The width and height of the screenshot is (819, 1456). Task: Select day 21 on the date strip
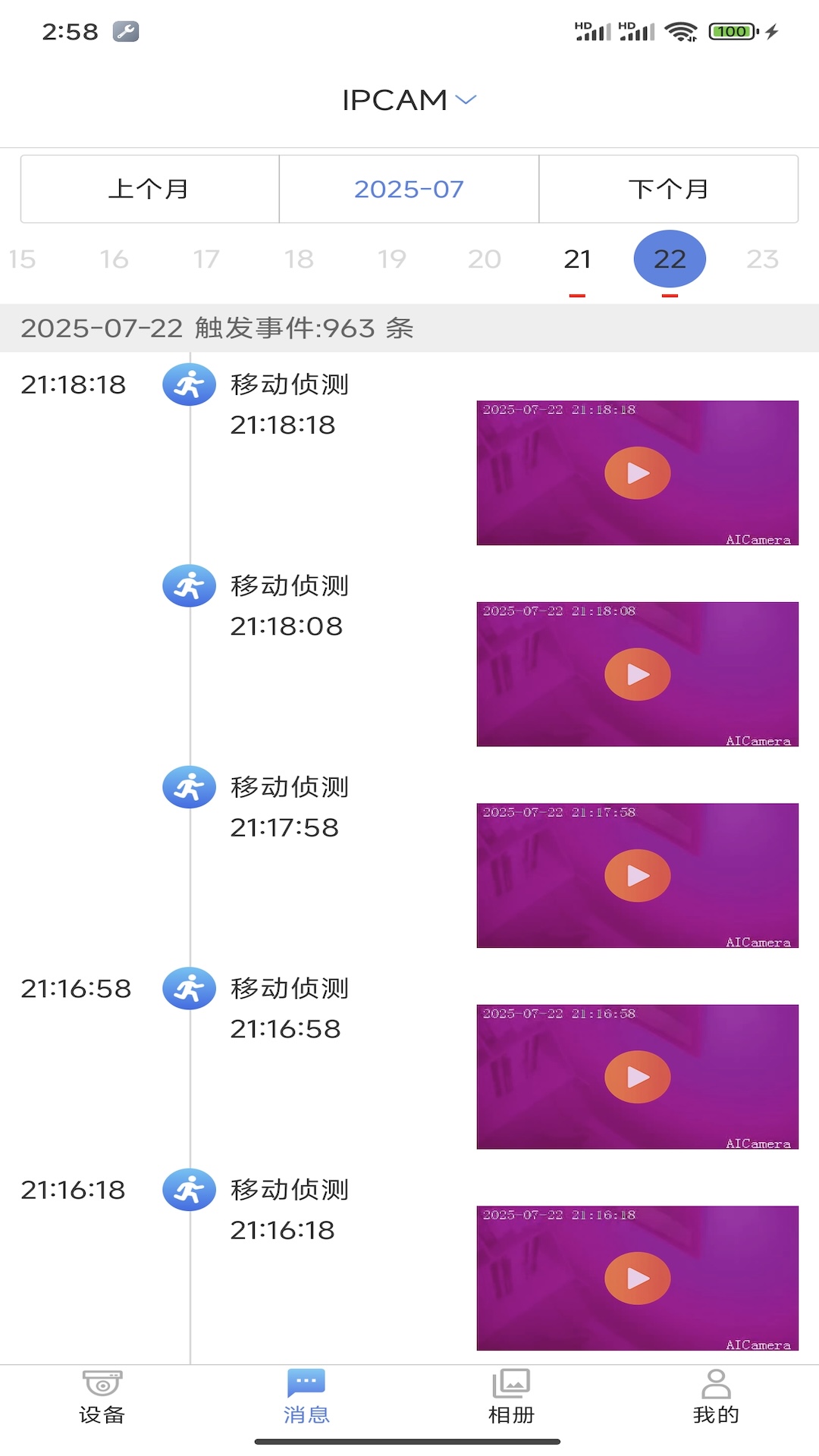click(x=577, y=259)
